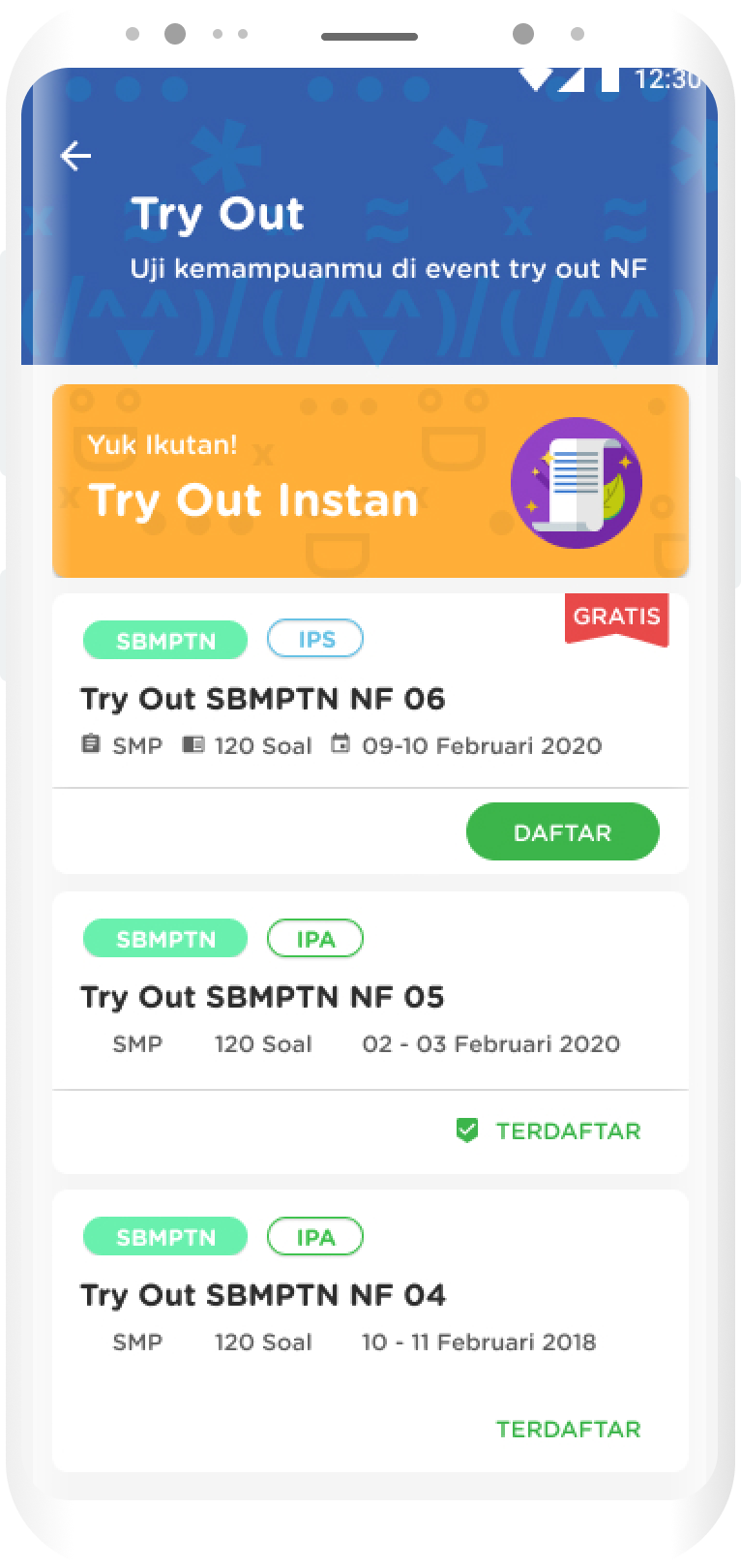Screen dimensions: 741x1568
Task: Open the Try Out Instan banner
Action: click(370, 481)
